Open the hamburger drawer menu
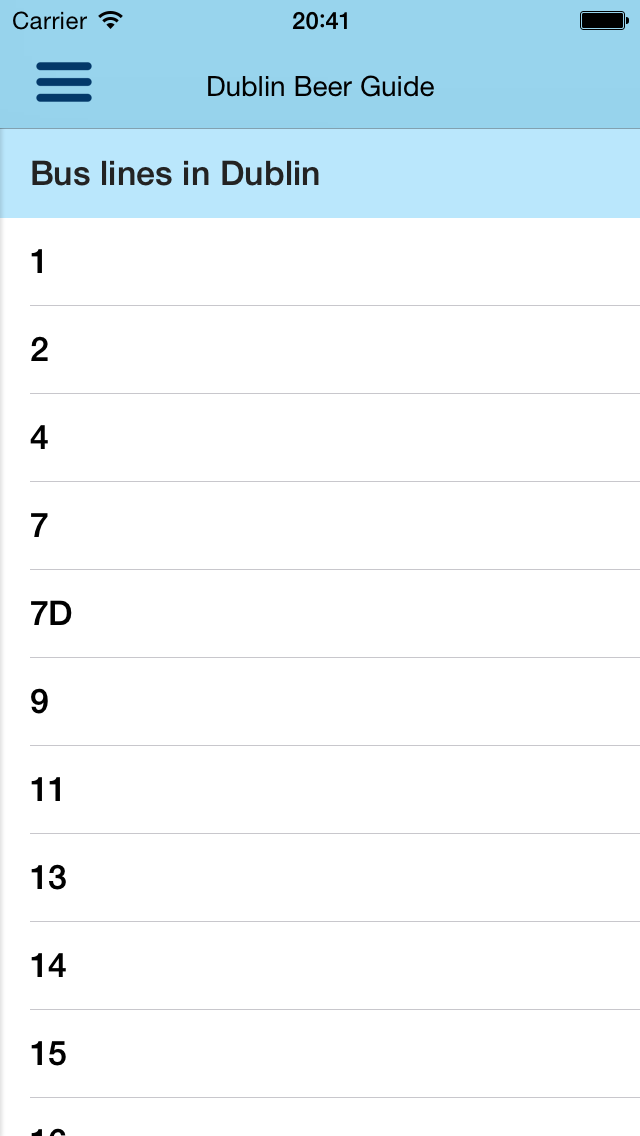Viewport: 640px width, 1136px height. click(x=64, y=82)
